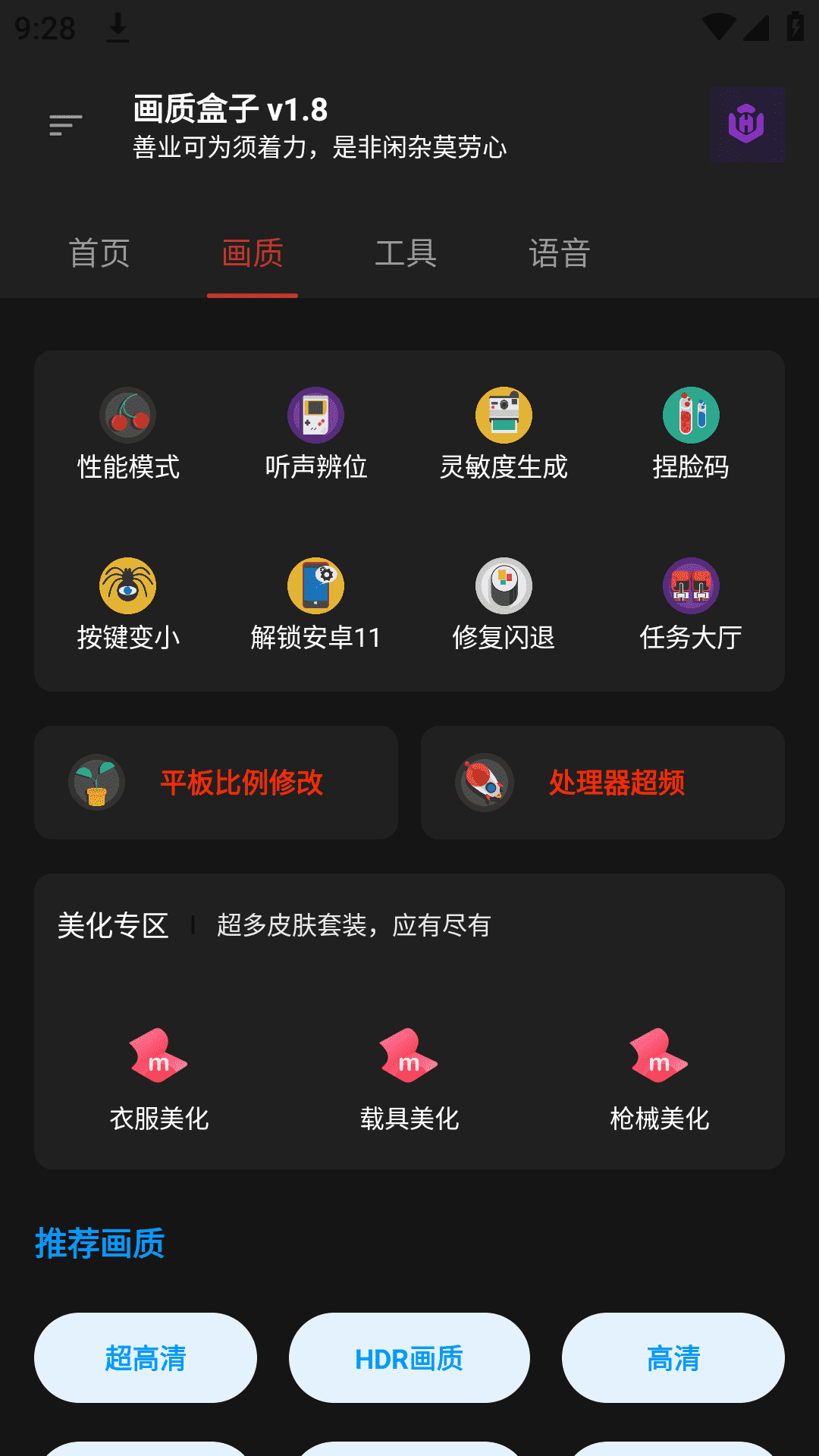Choose HDR画质 option
Screen dimensions: 819x1456
(x=409, y=1358)
